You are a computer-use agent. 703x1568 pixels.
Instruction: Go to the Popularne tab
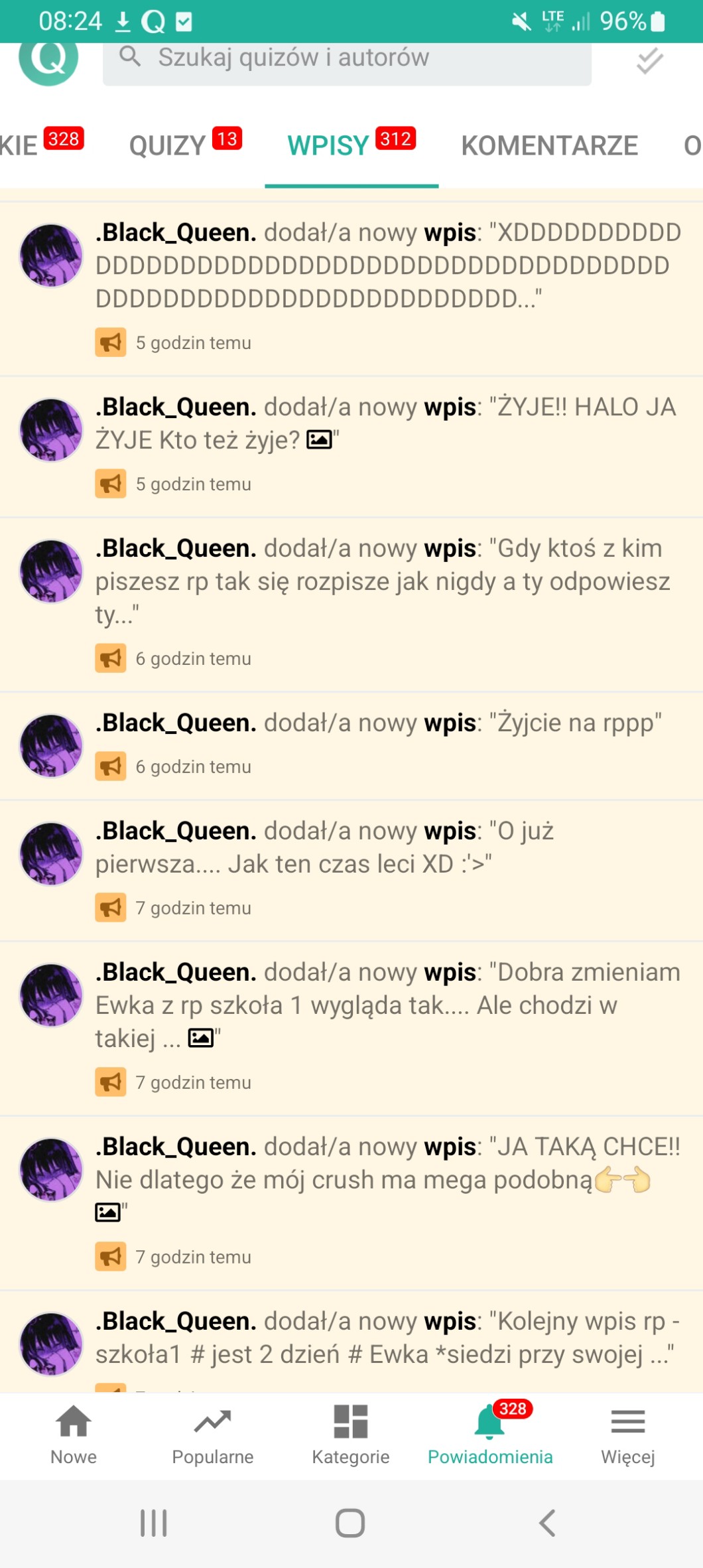(x=212, y=1436)
